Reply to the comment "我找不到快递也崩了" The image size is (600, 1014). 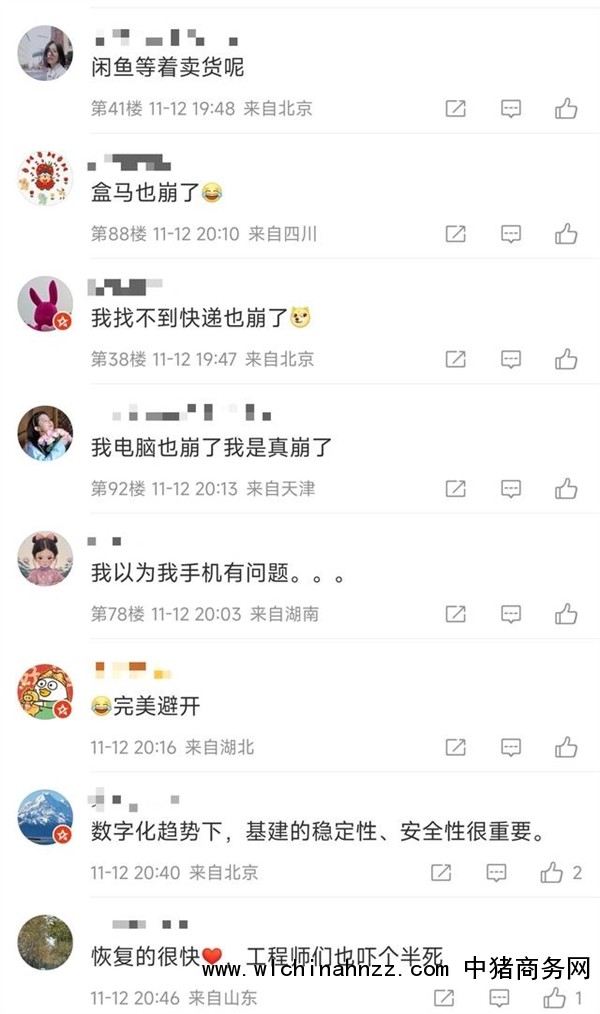tap(511, 358)
